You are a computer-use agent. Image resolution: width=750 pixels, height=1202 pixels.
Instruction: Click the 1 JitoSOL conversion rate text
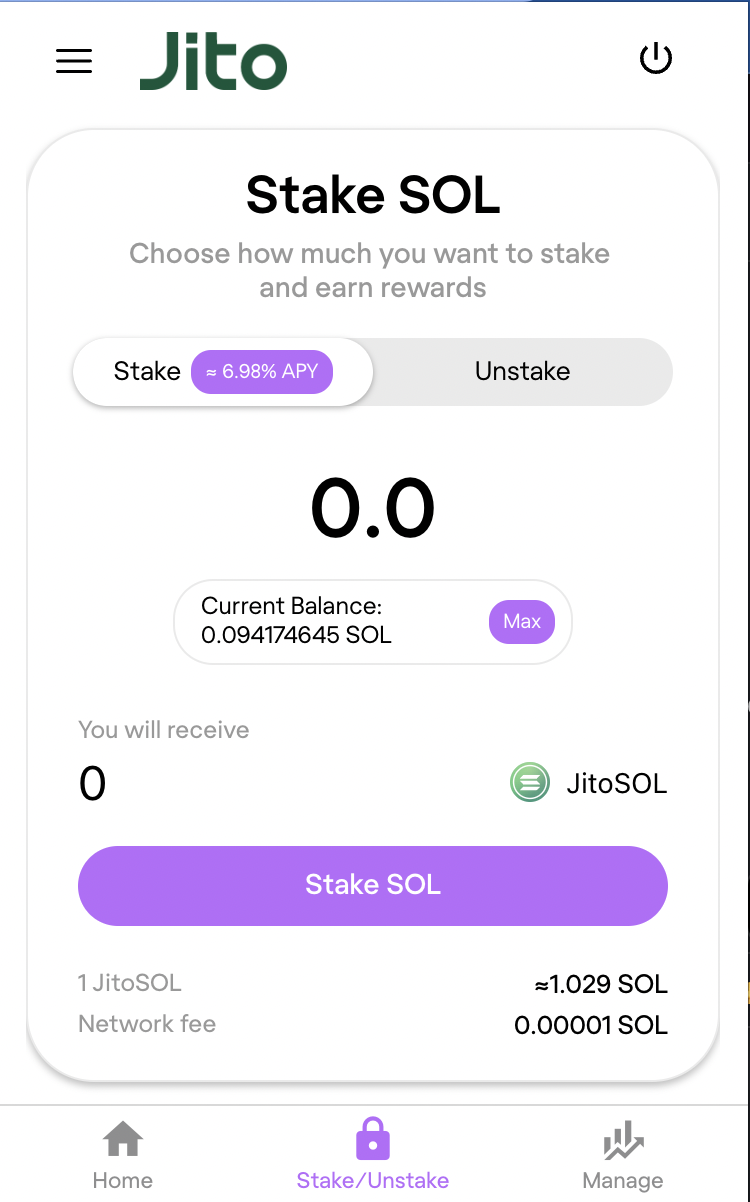pos(130,983)
